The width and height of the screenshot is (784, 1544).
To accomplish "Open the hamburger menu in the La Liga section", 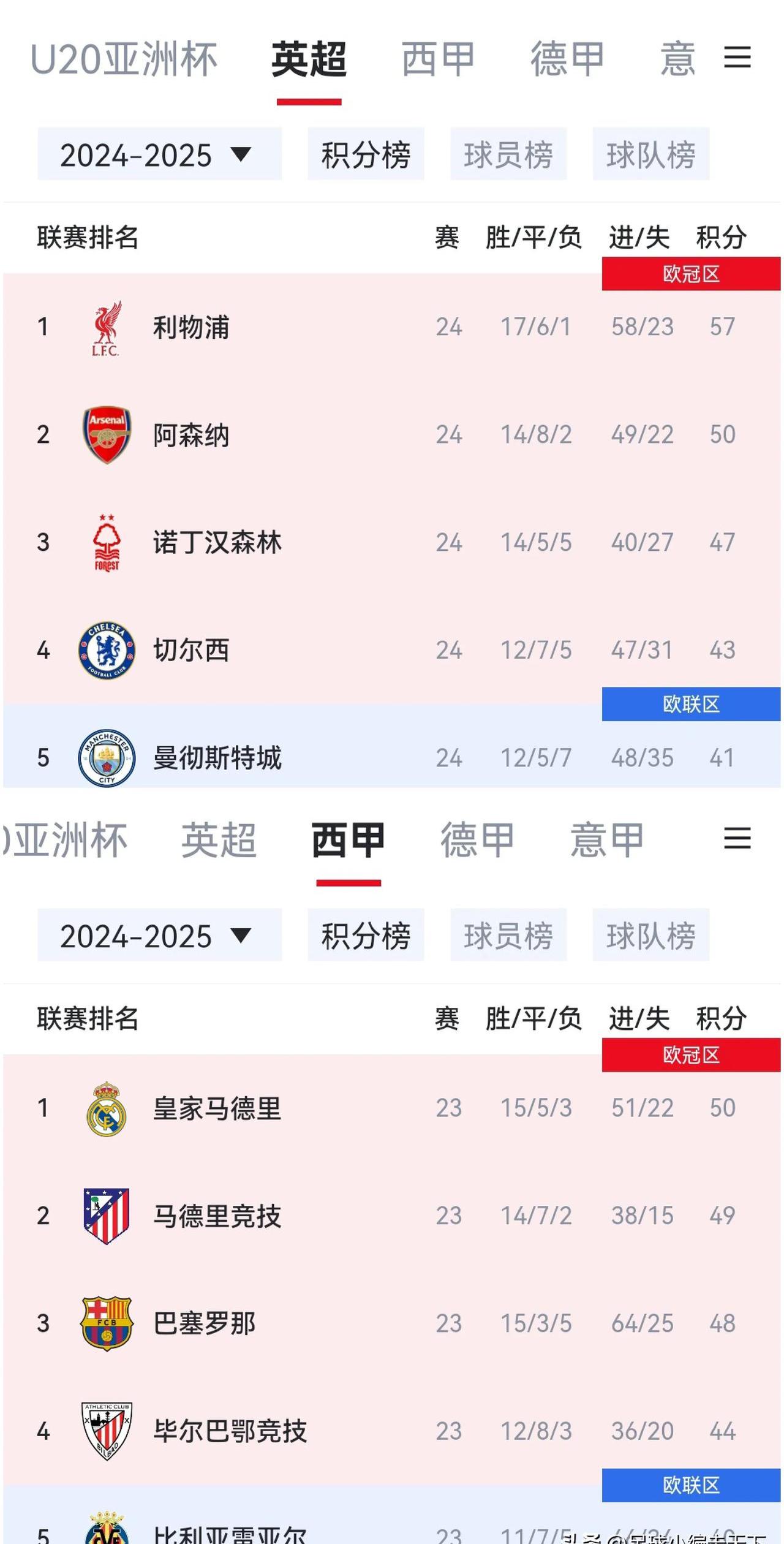I will pyautogui.click(x=737, y=839).
